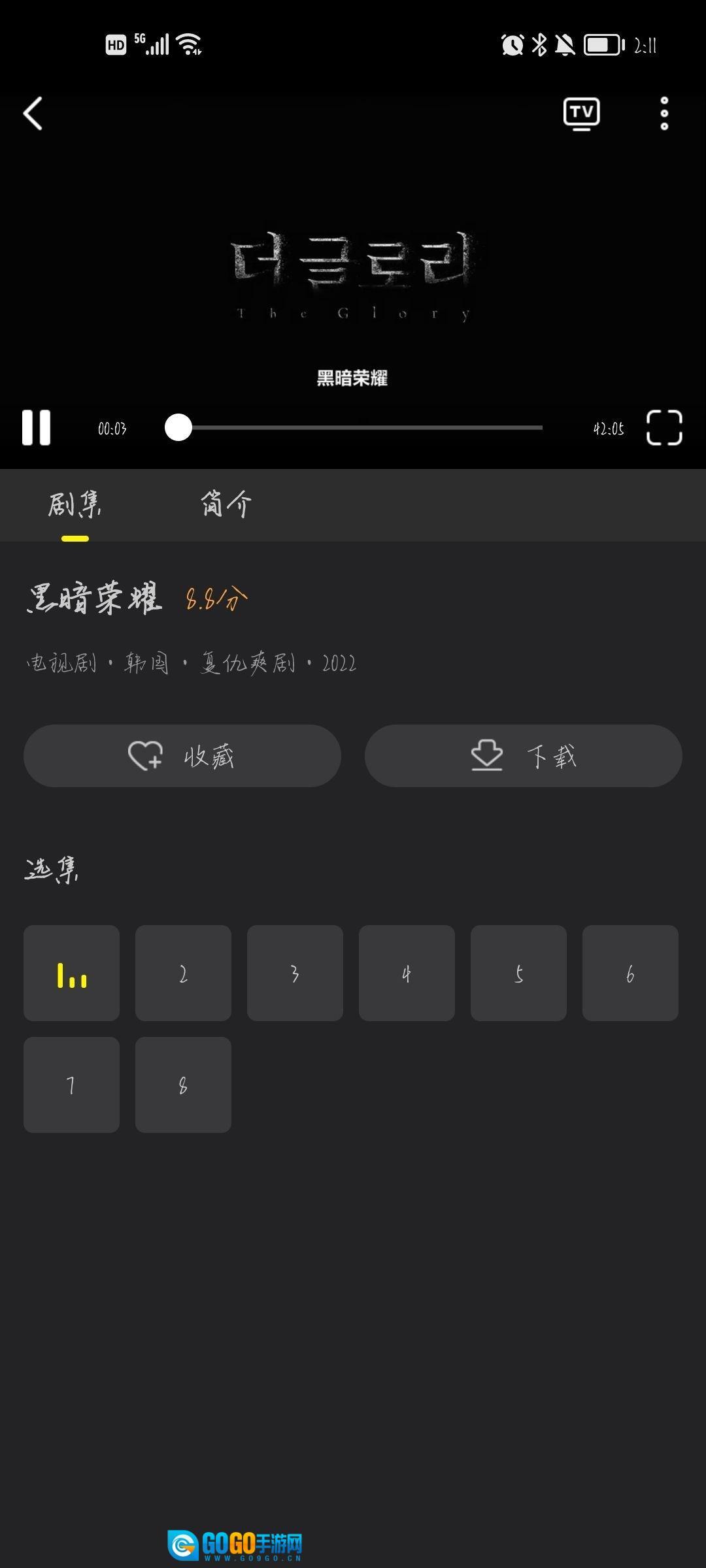Play episode 3
The height and width of the screenshot is (1568, 706).
pos(295,973)
